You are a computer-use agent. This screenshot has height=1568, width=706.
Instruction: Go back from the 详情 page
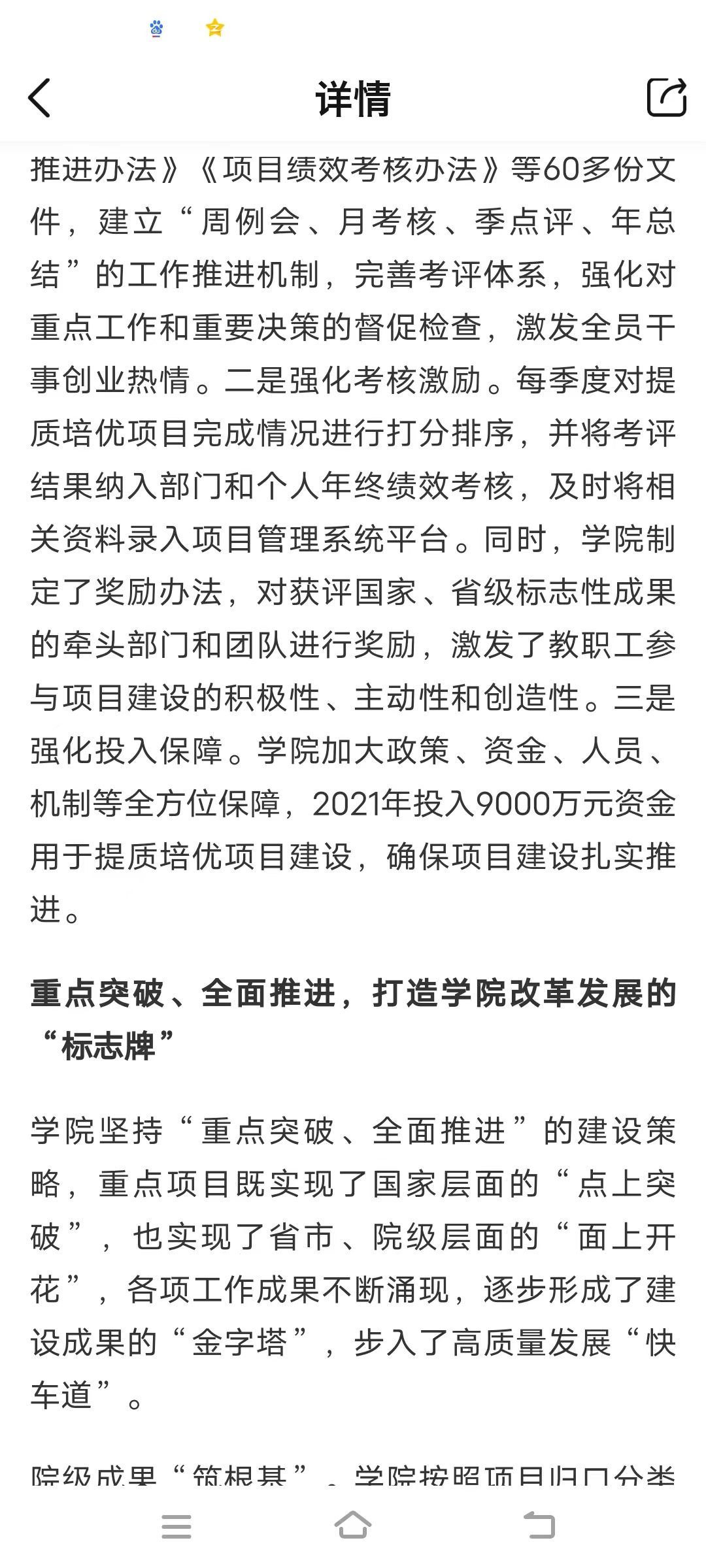(39, 98)
